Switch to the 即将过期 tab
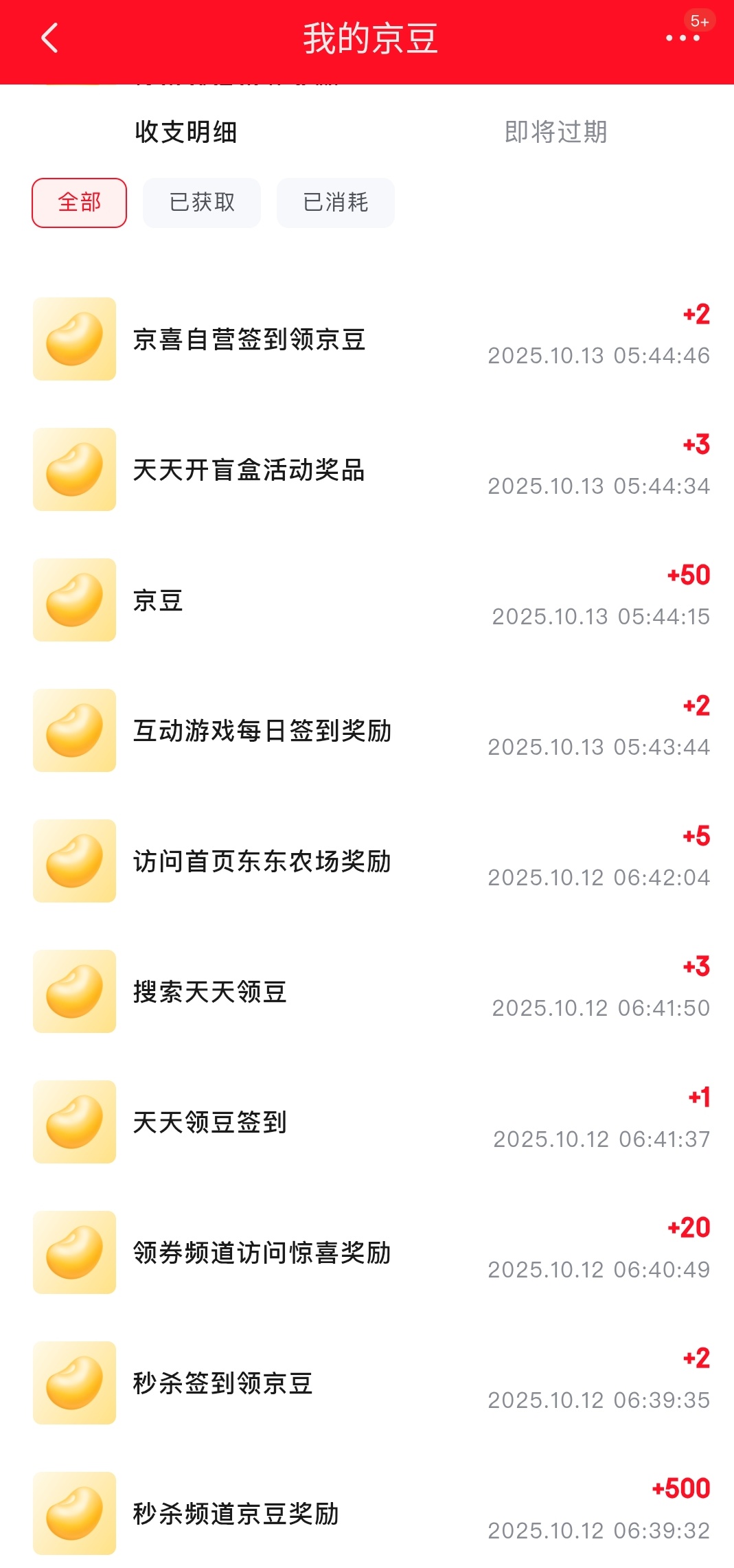 click(555, 132)
